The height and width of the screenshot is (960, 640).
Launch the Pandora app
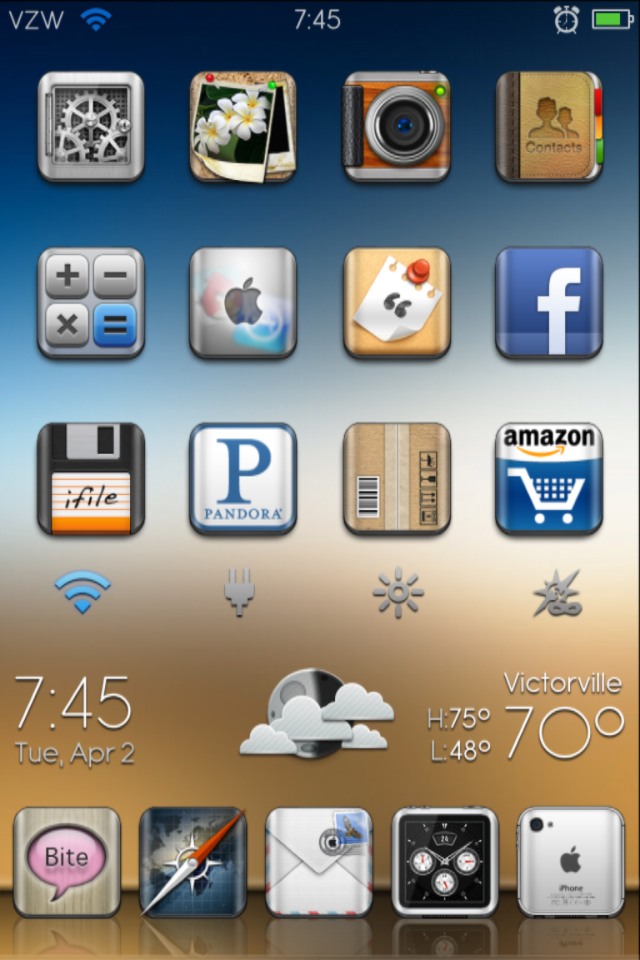(x=243, y=479)
